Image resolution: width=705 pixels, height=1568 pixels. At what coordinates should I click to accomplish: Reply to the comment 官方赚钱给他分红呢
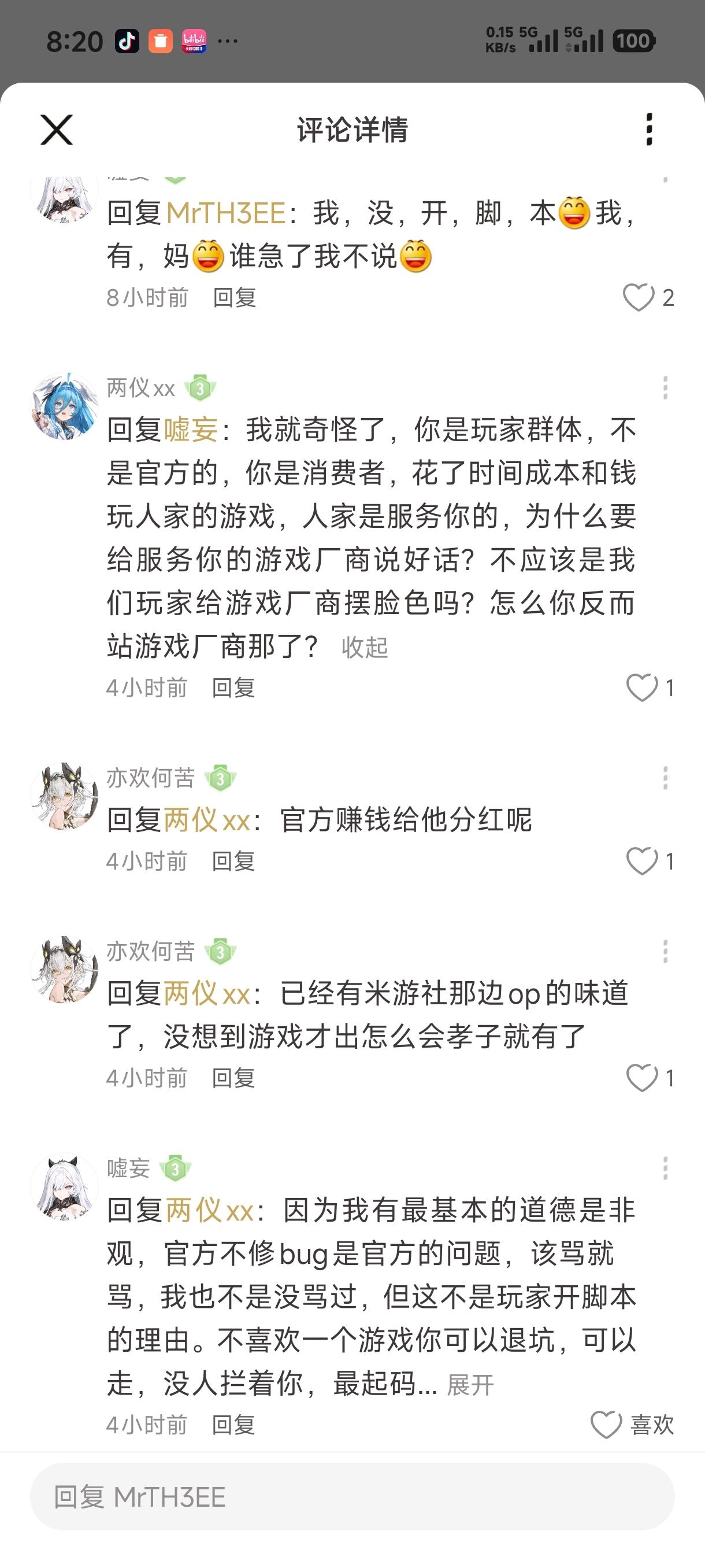(233, 861)
